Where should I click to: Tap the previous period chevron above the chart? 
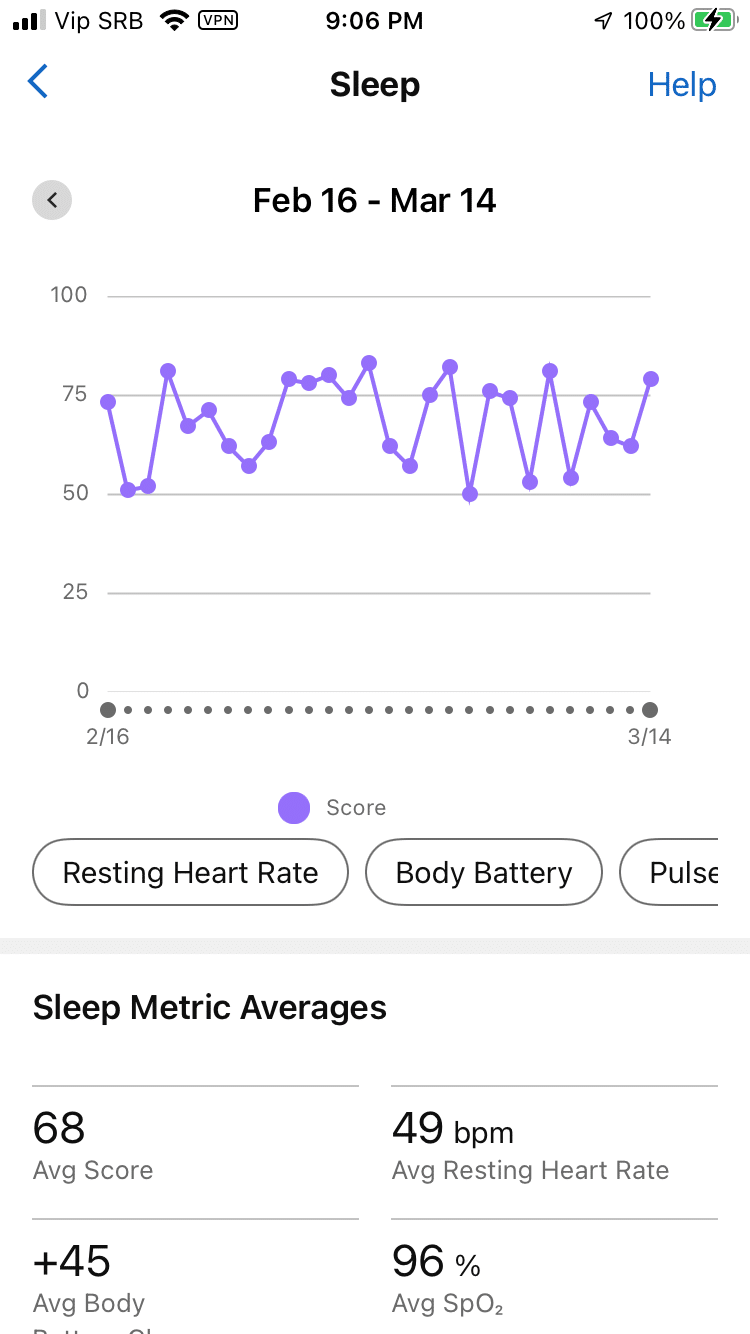coord(52,200)
